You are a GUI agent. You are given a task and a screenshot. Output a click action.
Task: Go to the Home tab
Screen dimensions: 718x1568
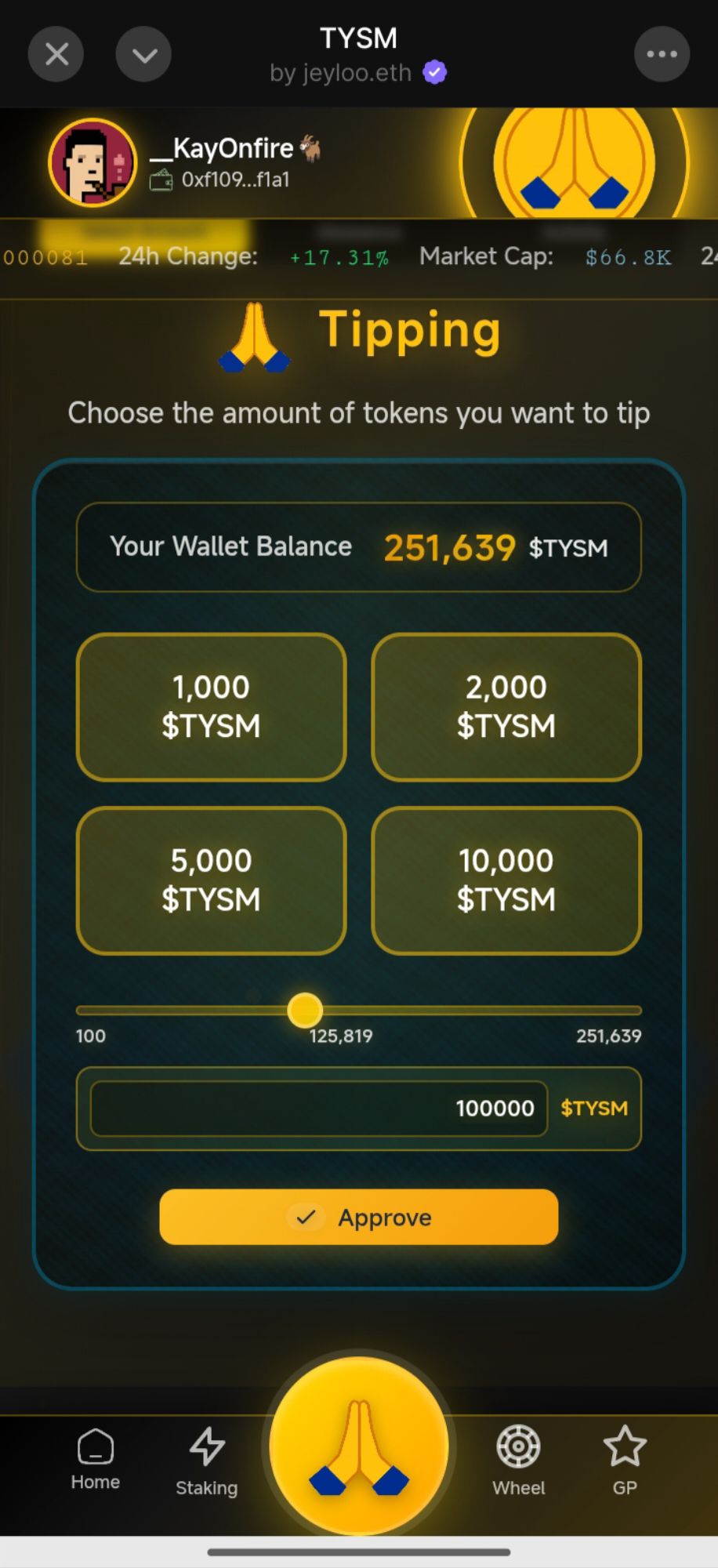point(96,1457)
